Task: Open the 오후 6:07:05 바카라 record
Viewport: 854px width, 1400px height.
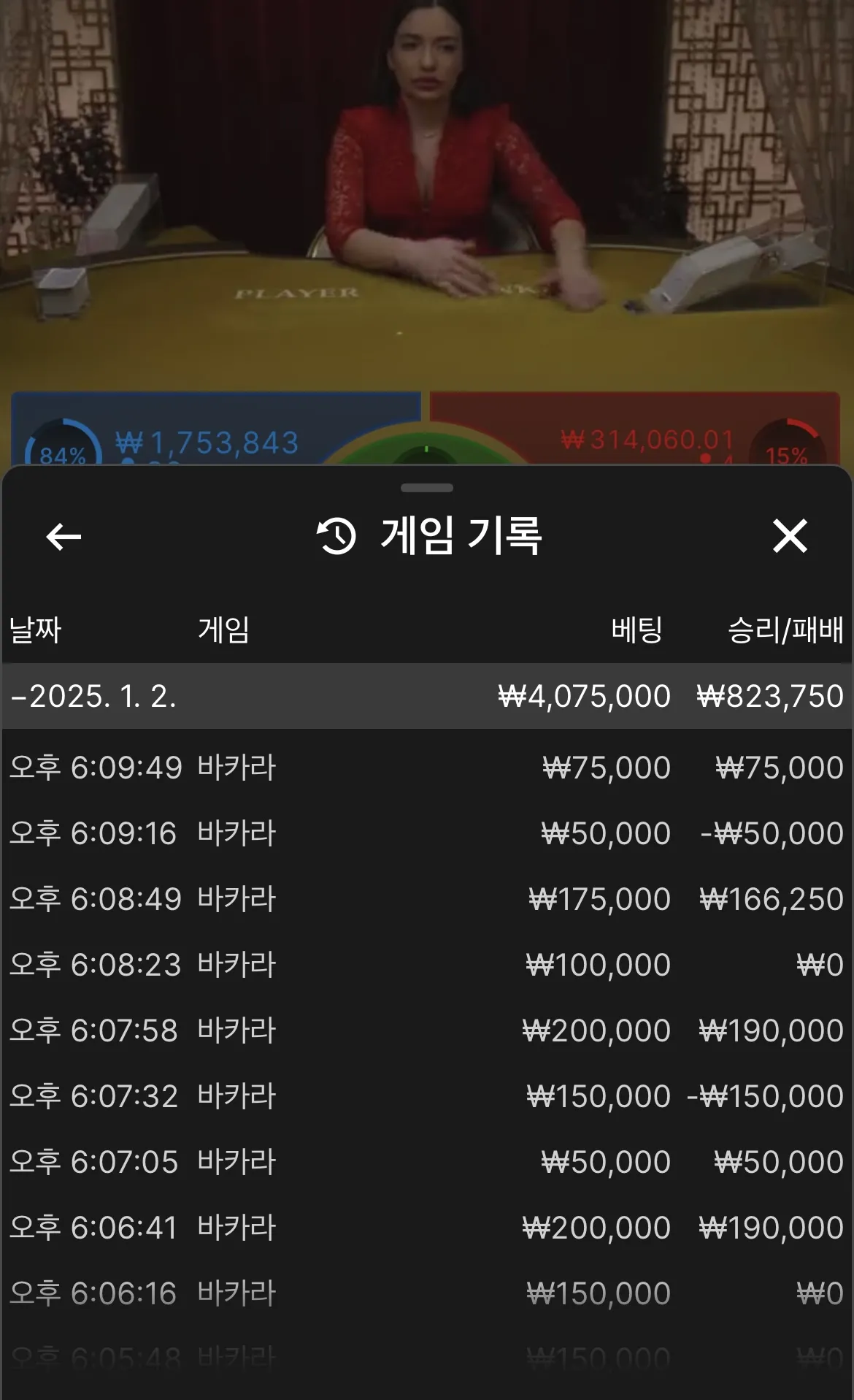Action: pyautogui.click(x=426, y=1162)
